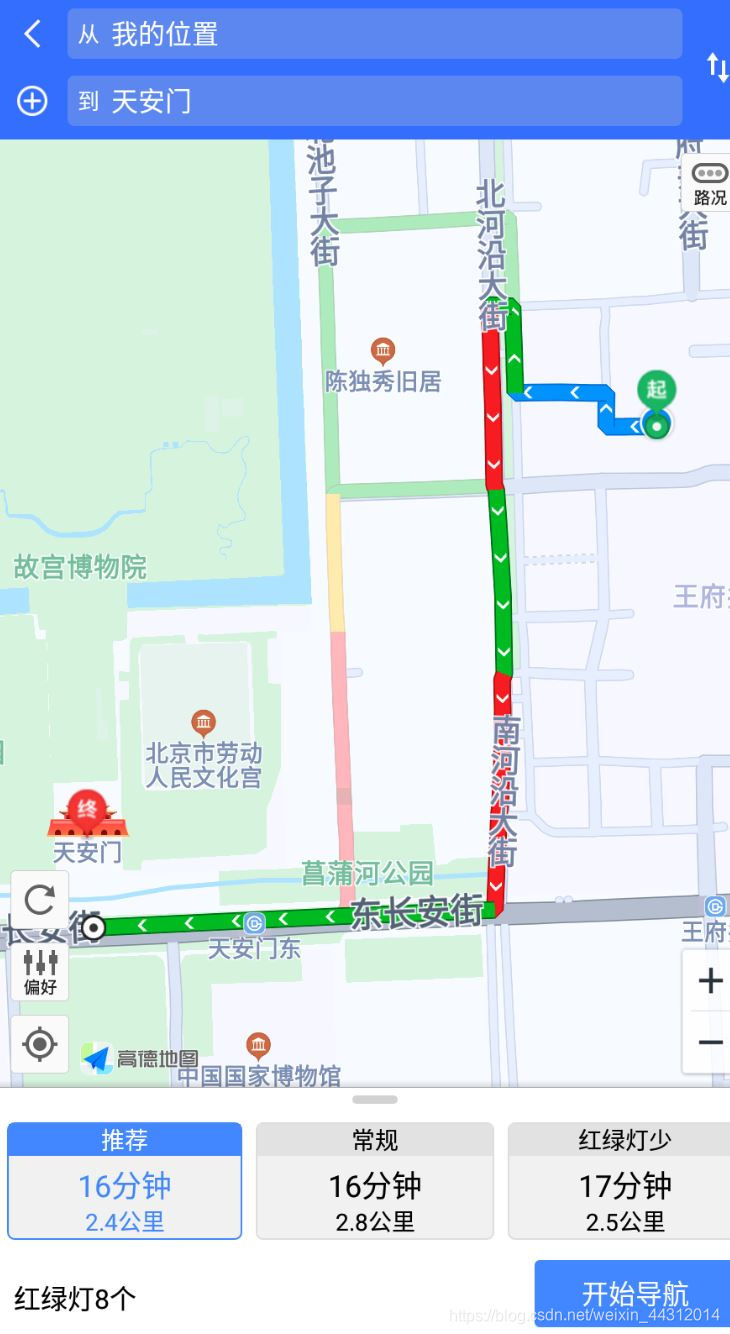Screen dimensions: 730x1334
Task: Go back with the top-left arrow
Action: click(33, 35)
